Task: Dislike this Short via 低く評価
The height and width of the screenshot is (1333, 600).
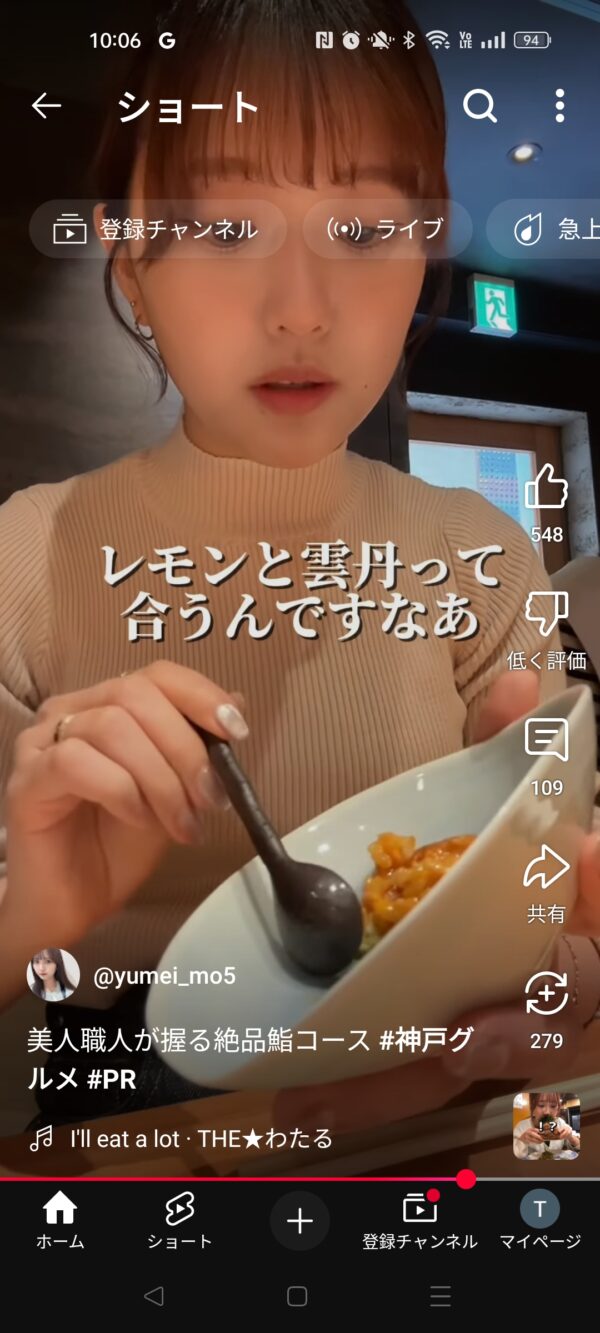Action: pyautogui.click(x=546, y=615)
